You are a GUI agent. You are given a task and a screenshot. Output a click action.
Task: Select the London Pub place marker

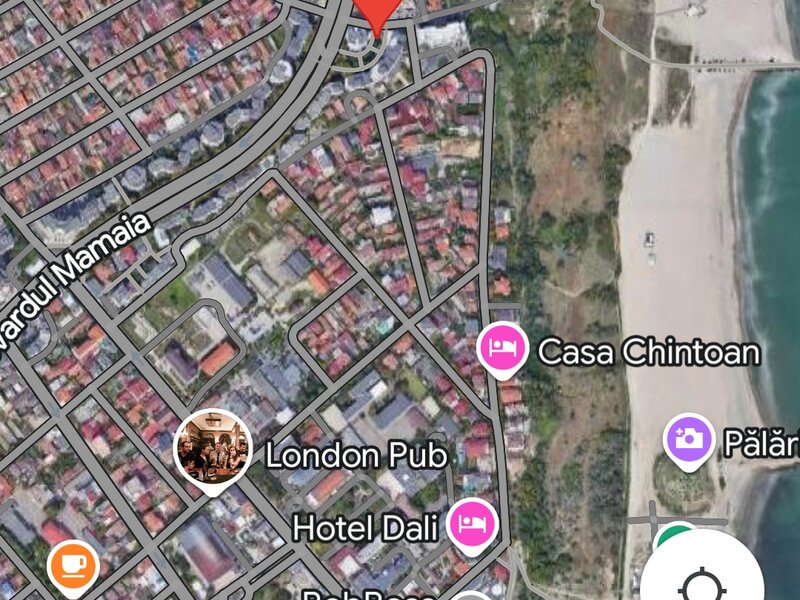coord(212,447)
